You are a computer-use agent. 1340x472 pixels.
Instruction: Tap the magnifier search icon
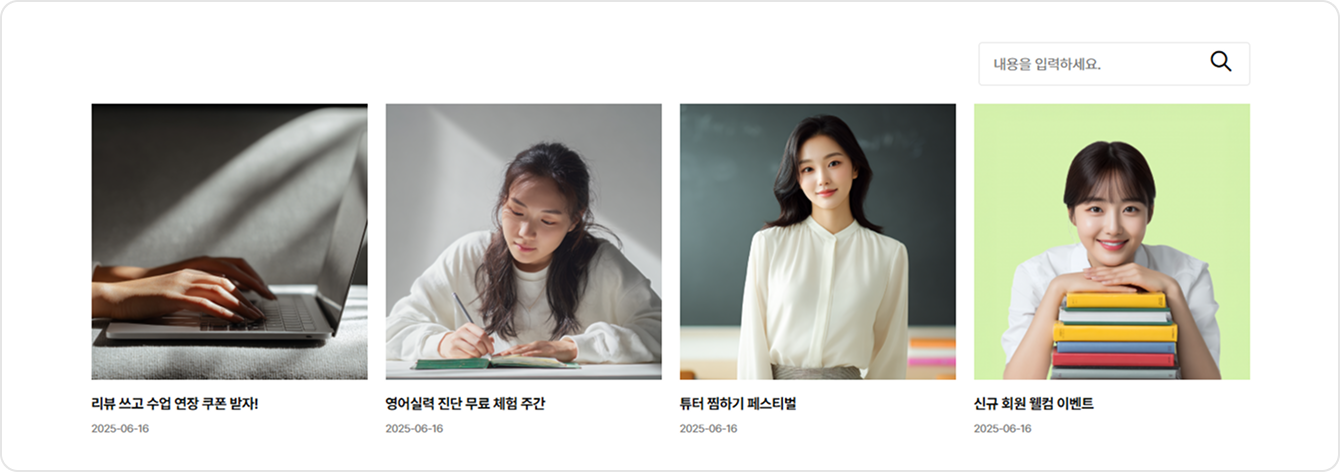coord(1220,62)
